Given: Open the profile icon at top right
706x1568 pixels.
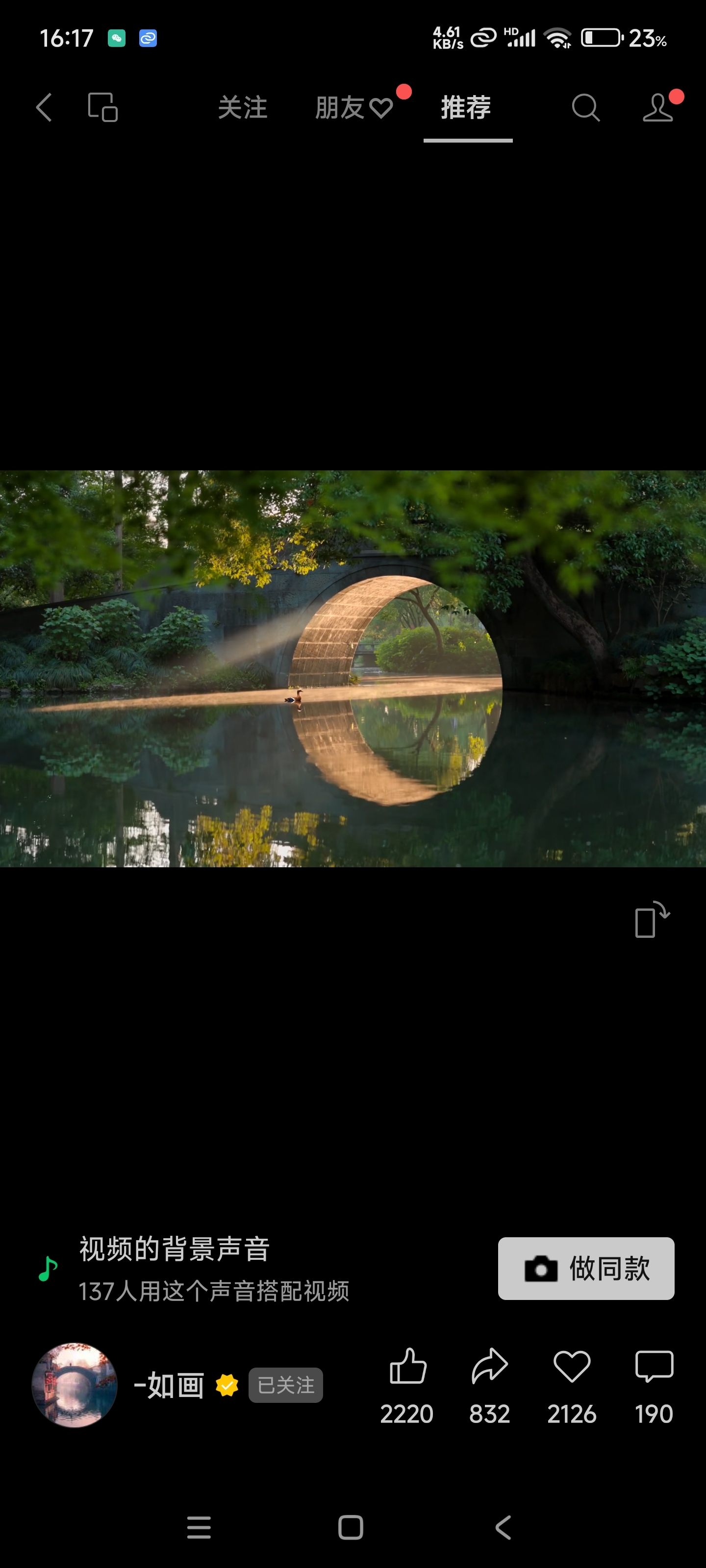Looking at the screenshot, I should tap(658, 108).
